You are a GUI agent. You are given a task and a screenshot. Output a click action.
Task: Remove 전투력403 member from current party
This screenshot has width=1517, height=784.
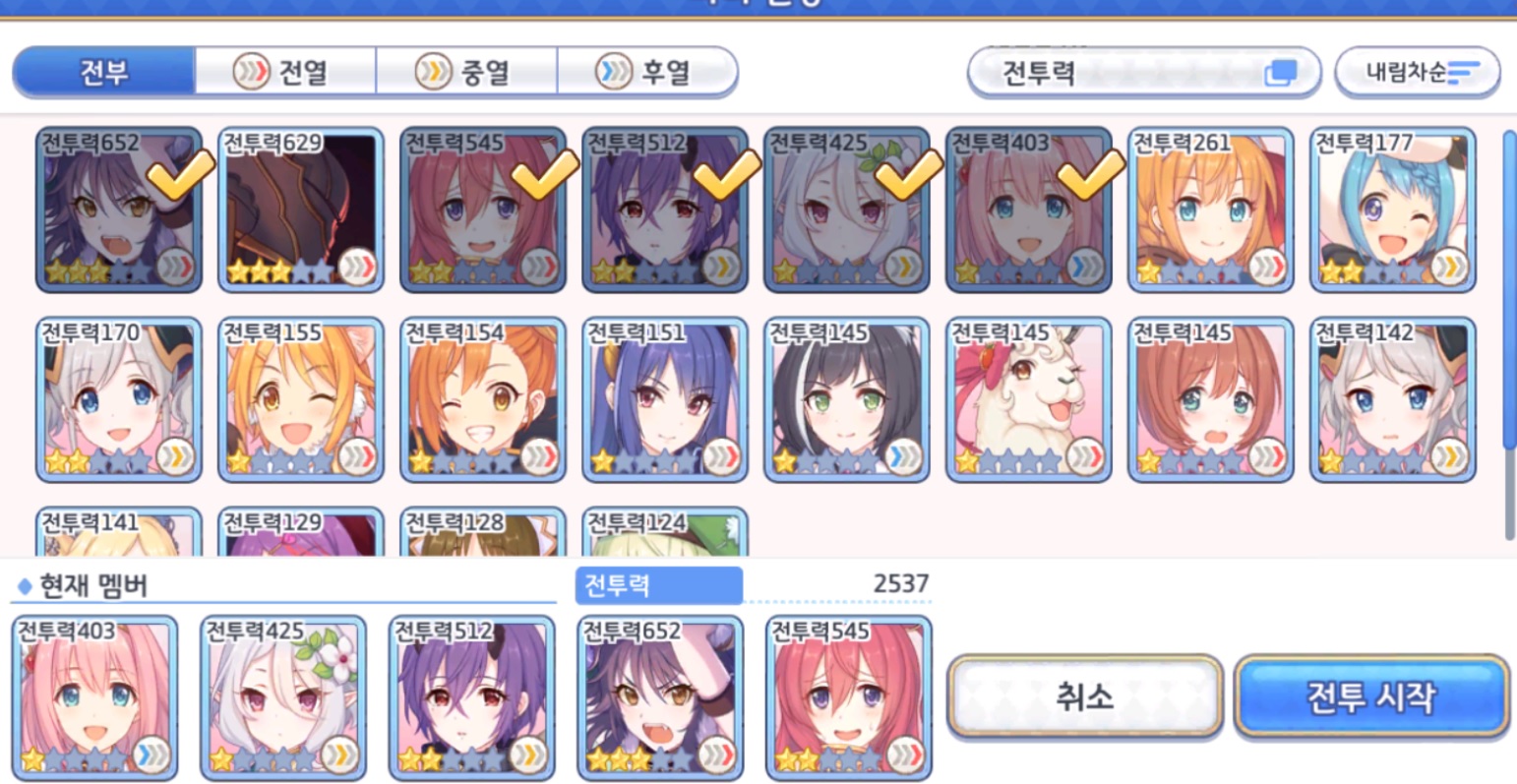[x=95, y=699]
